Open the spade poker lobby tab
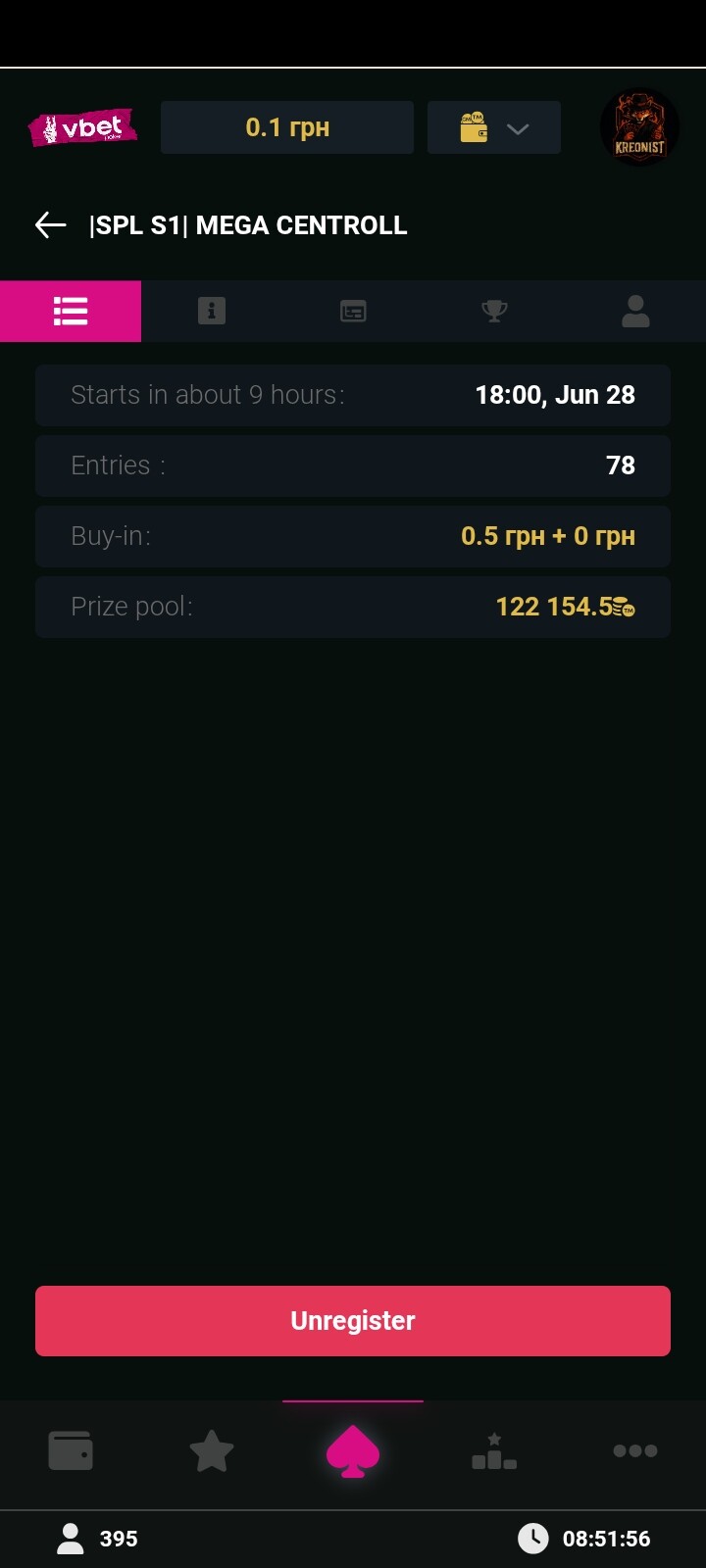The height and width of the screenshot is (1568, 706). [x=353, y=1451]
